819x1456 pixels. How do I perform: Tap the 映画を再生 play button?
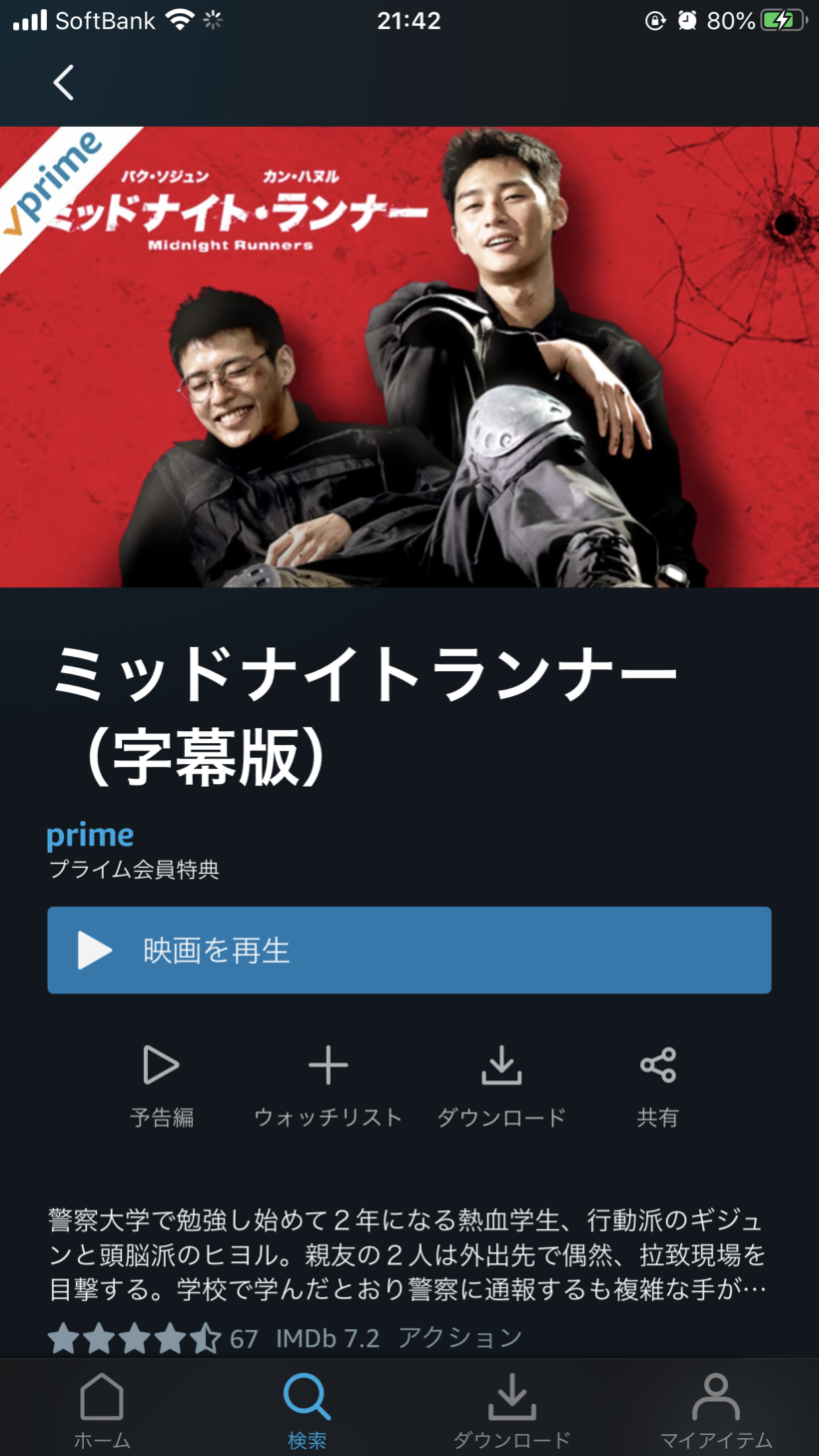pos(409,950)
